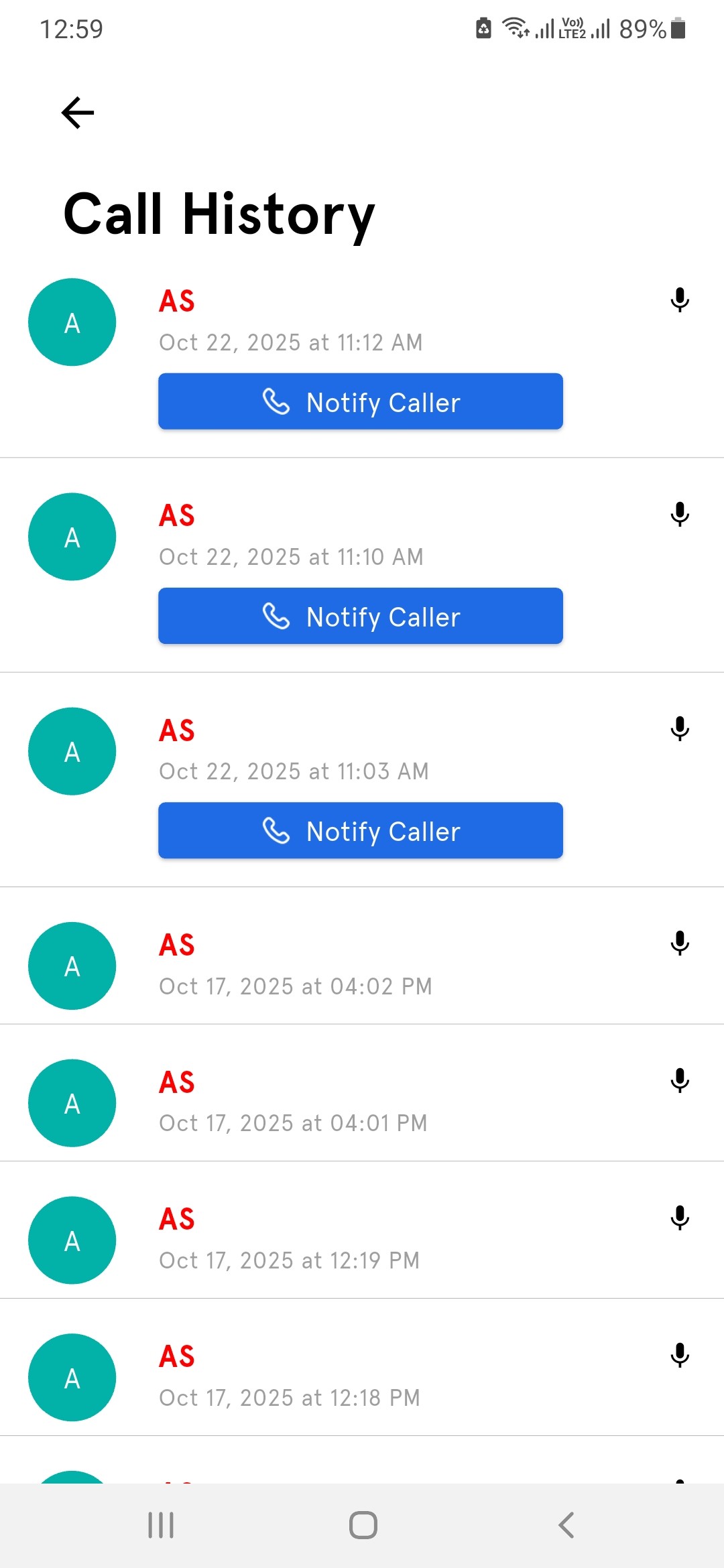Go back from Call History
The width and height of the screenshot is (724, 1568).
[x=78, y=113]
